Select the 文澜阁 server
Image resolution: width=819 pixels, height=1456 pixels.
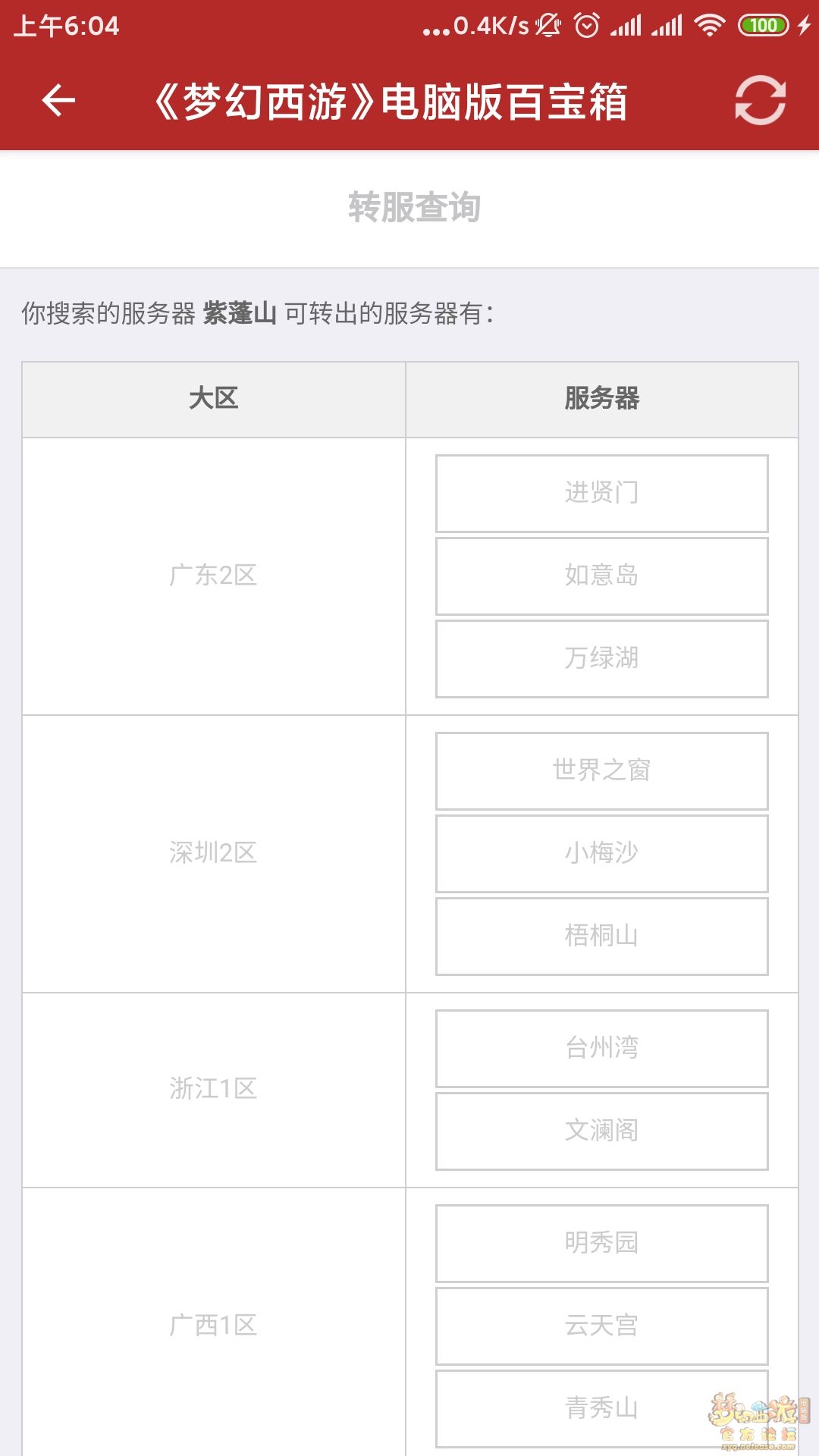click(601, 1131)
